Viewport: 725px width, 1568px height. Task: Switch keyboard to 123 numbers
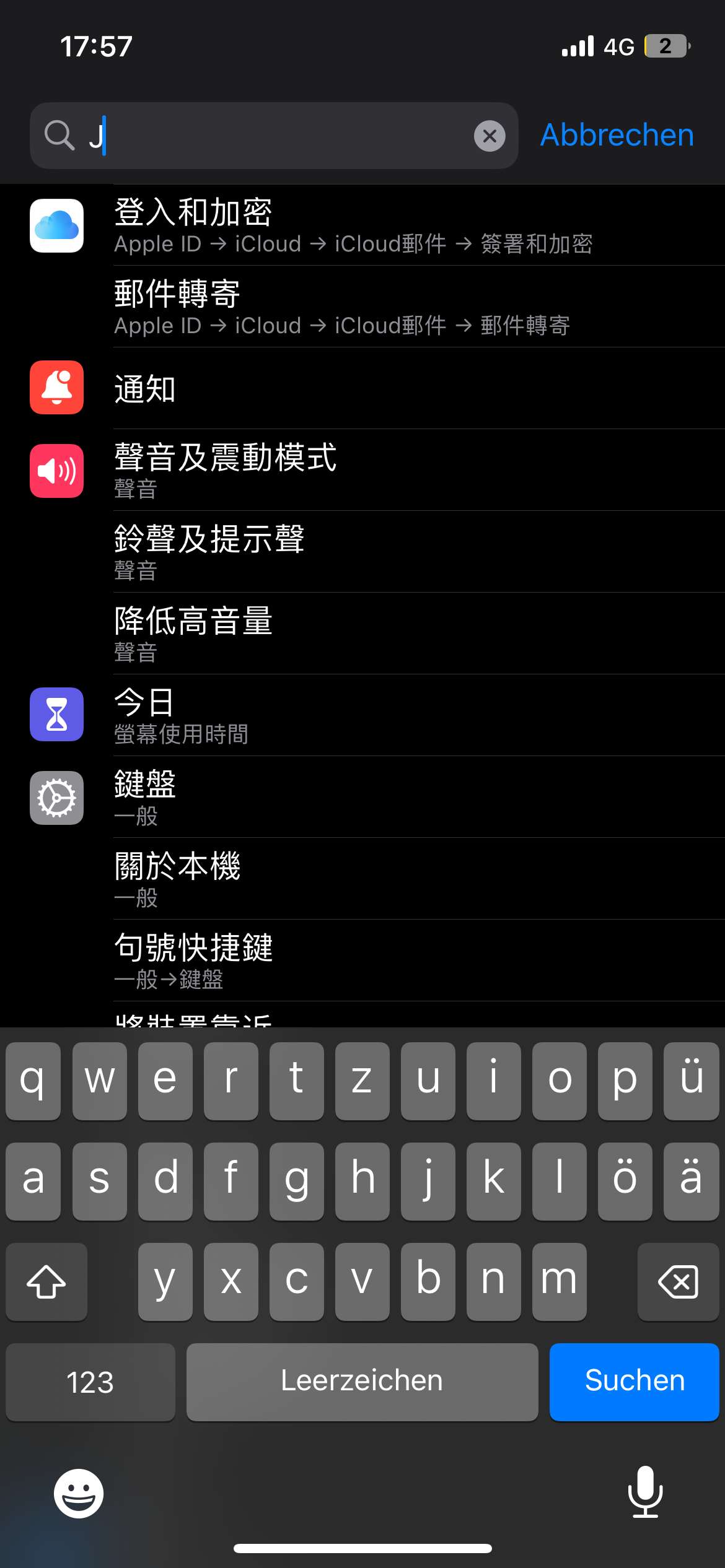(90, 1382)
